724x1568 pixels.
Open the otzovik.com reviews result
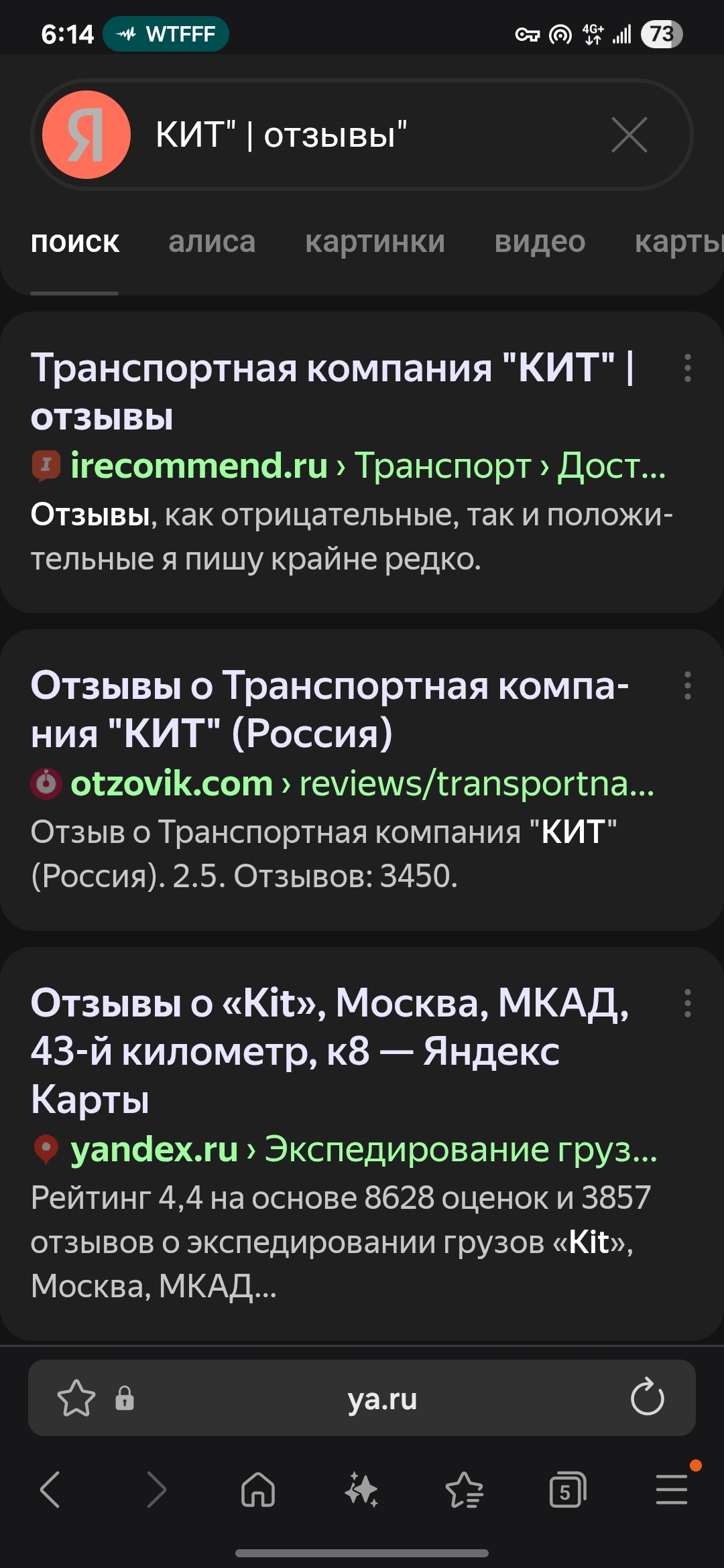[x=330, y=710]
